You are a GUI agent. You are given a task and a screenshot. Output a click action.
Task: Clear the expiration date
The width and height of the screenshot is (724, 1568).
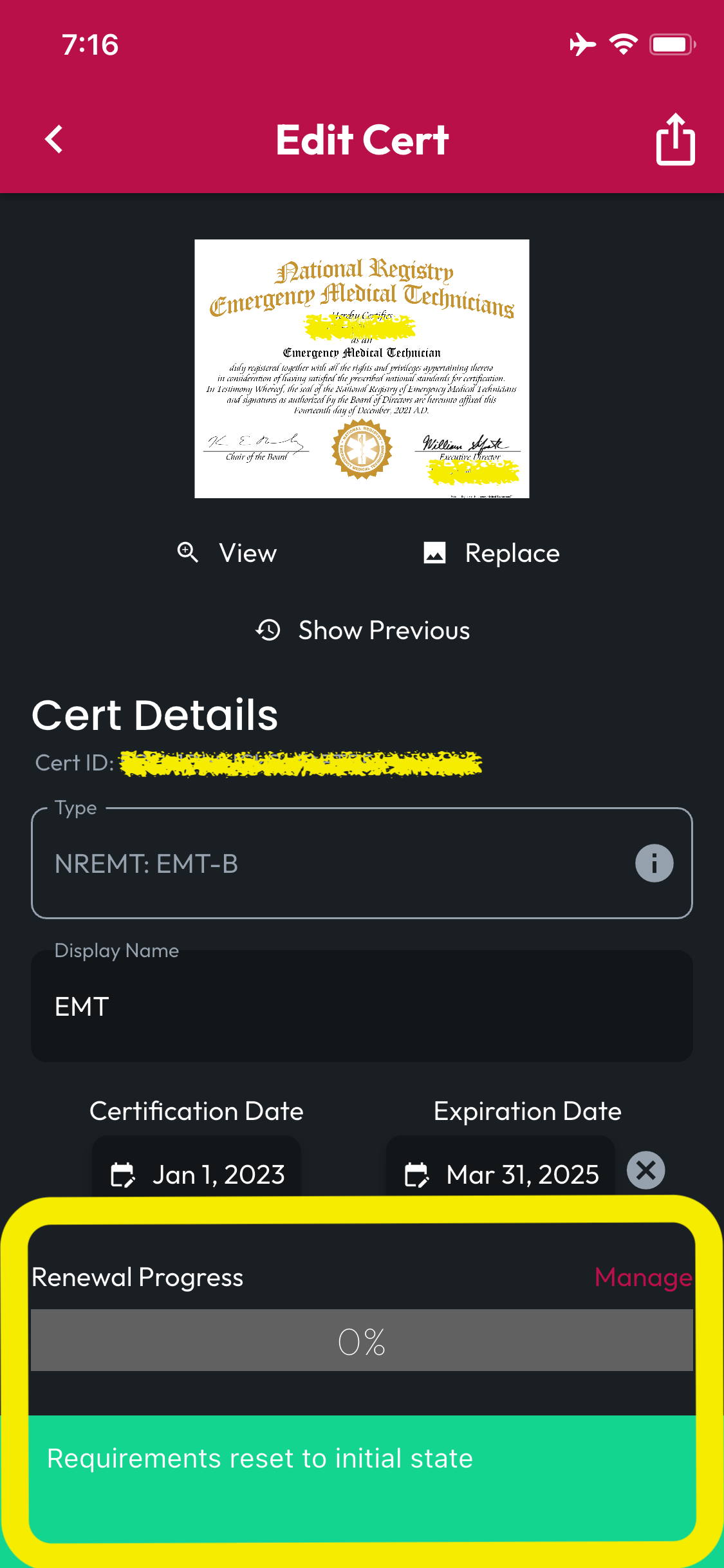pyautogui.click(x=646, y=1170)
